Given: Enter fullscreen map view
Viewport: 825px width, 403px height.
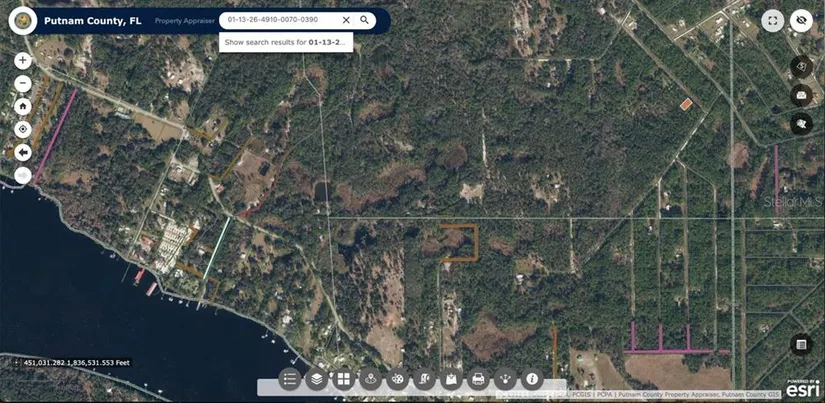Looking at the screenshot, I should tap(773, 20).
